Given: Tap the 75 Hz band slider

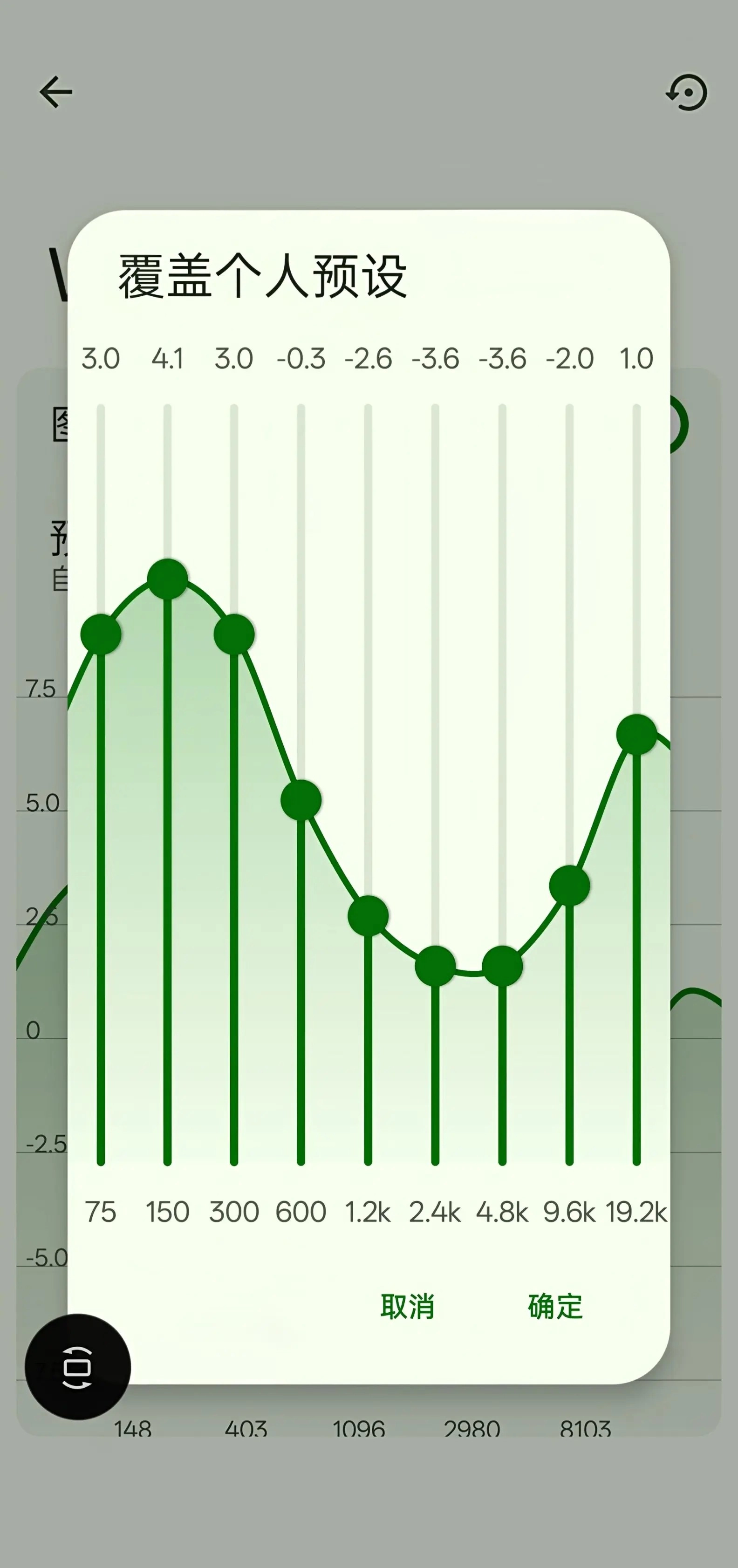Looking at the screenshot, I should 101,634.
